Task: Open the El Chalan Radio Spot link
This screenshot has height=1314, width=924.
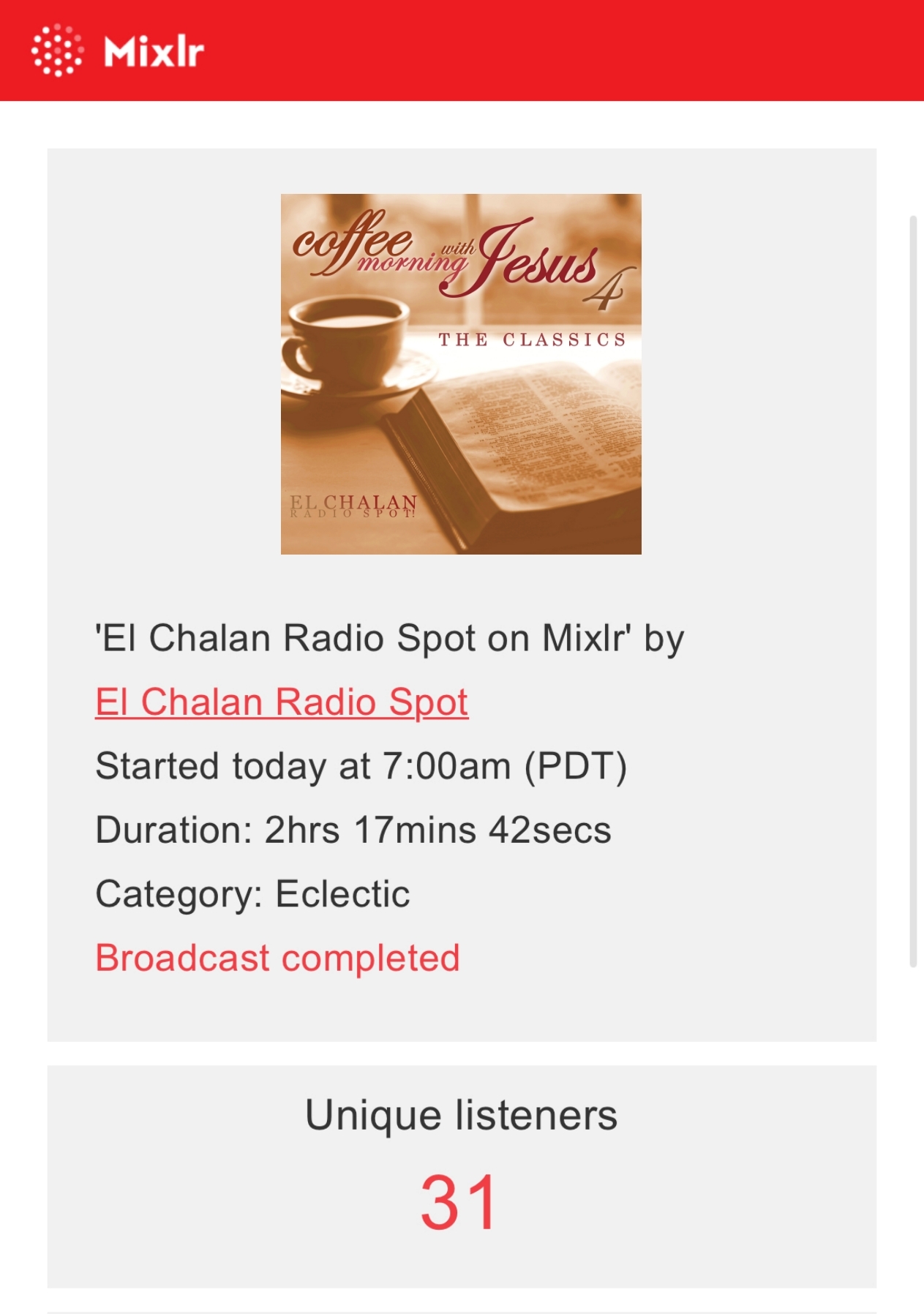Action: coord(282,702)
